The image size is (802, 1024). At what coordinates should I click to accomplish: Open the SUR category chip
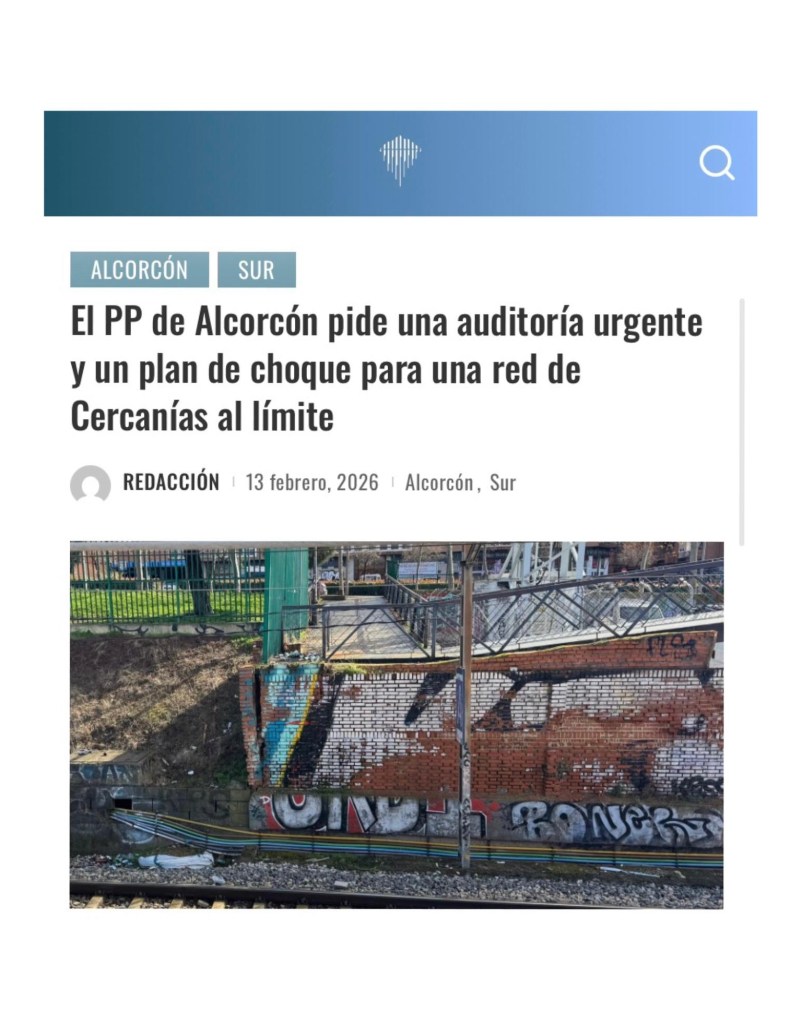[x=256, y=270]
